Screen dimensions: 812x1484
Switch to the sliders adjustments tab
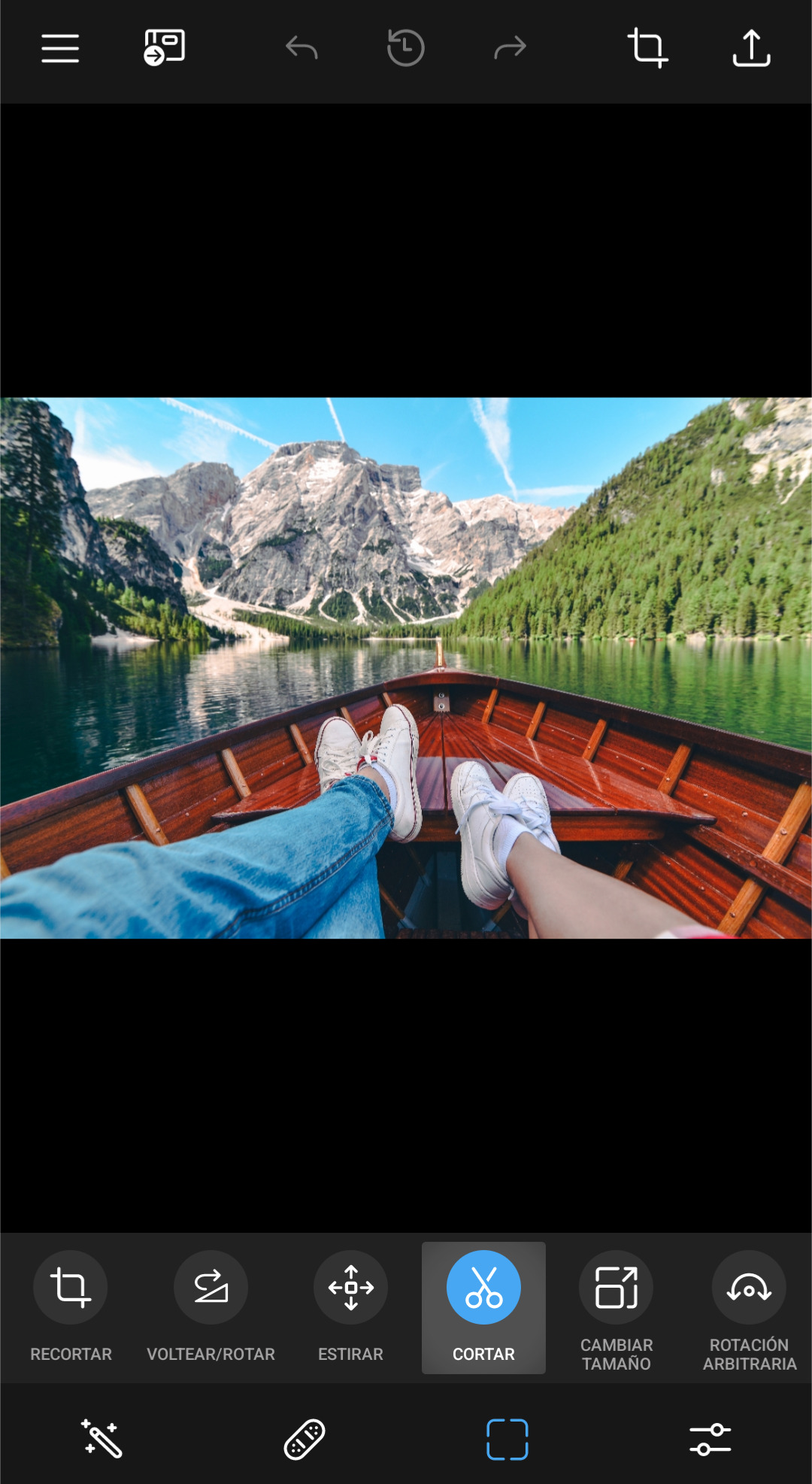click(x=710, y=1439)
